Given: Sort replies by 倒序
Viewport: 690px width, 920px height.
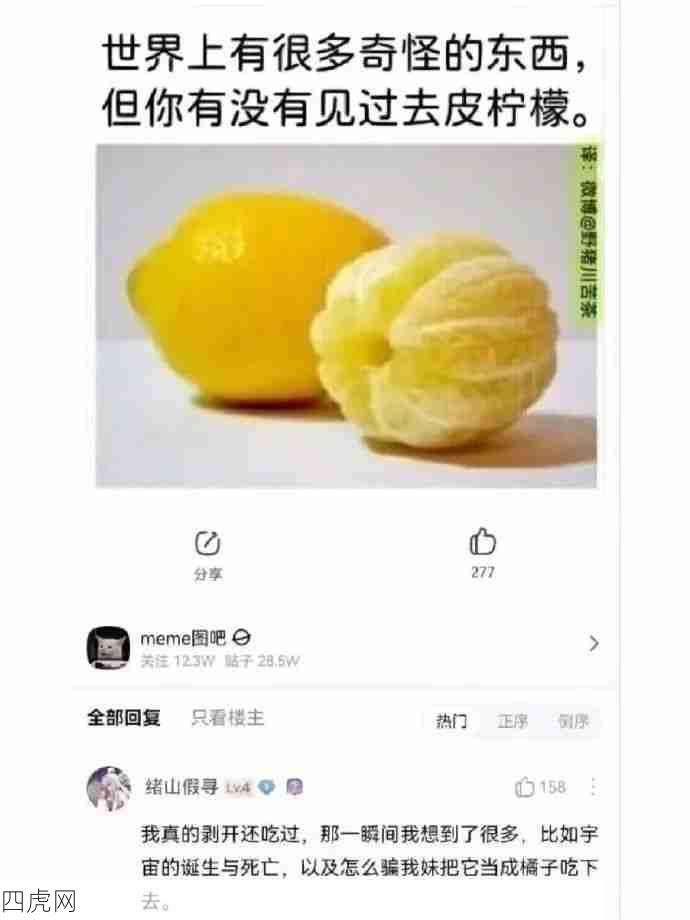Looking at the screenshot, I should [x=573, y=722].
